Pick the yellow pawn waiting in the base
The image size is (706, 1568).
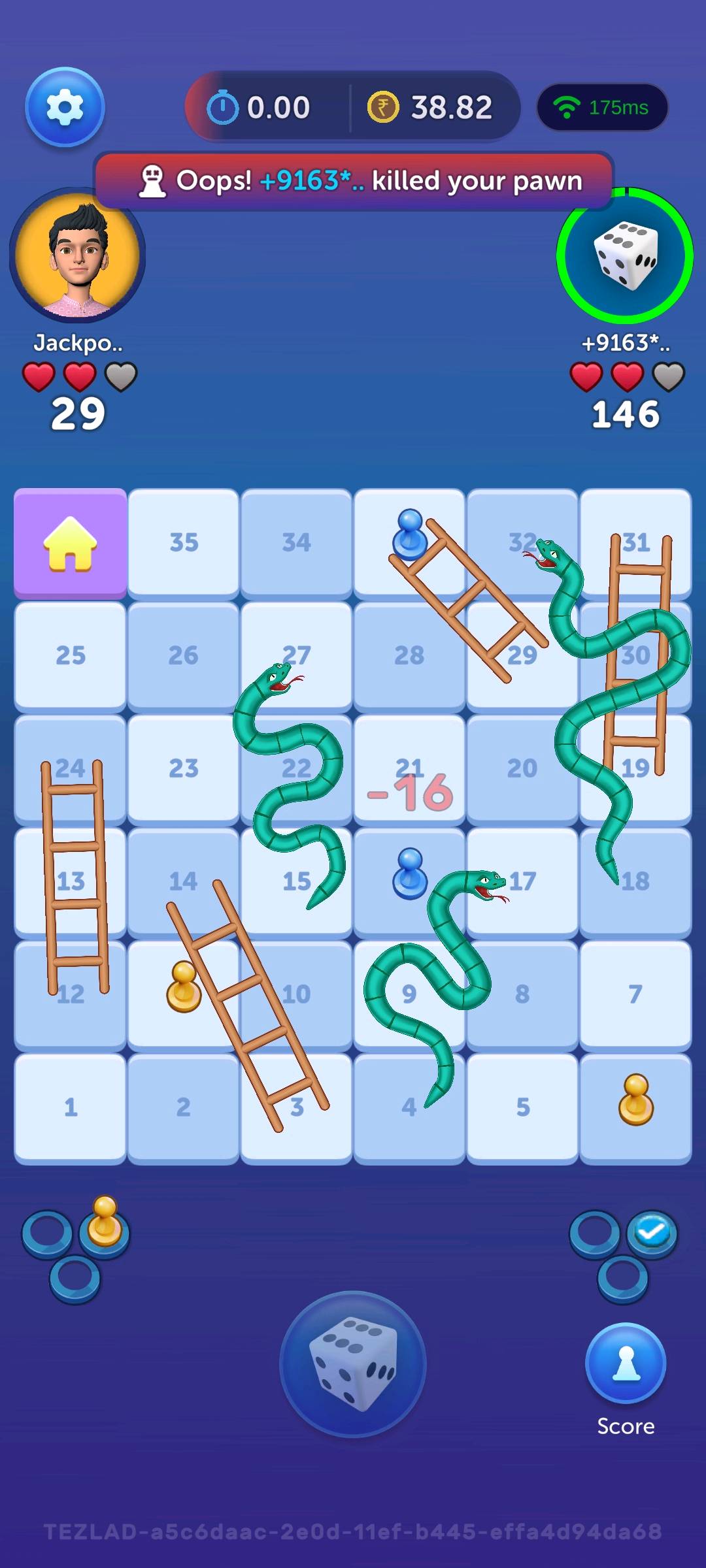(105, 1221)
